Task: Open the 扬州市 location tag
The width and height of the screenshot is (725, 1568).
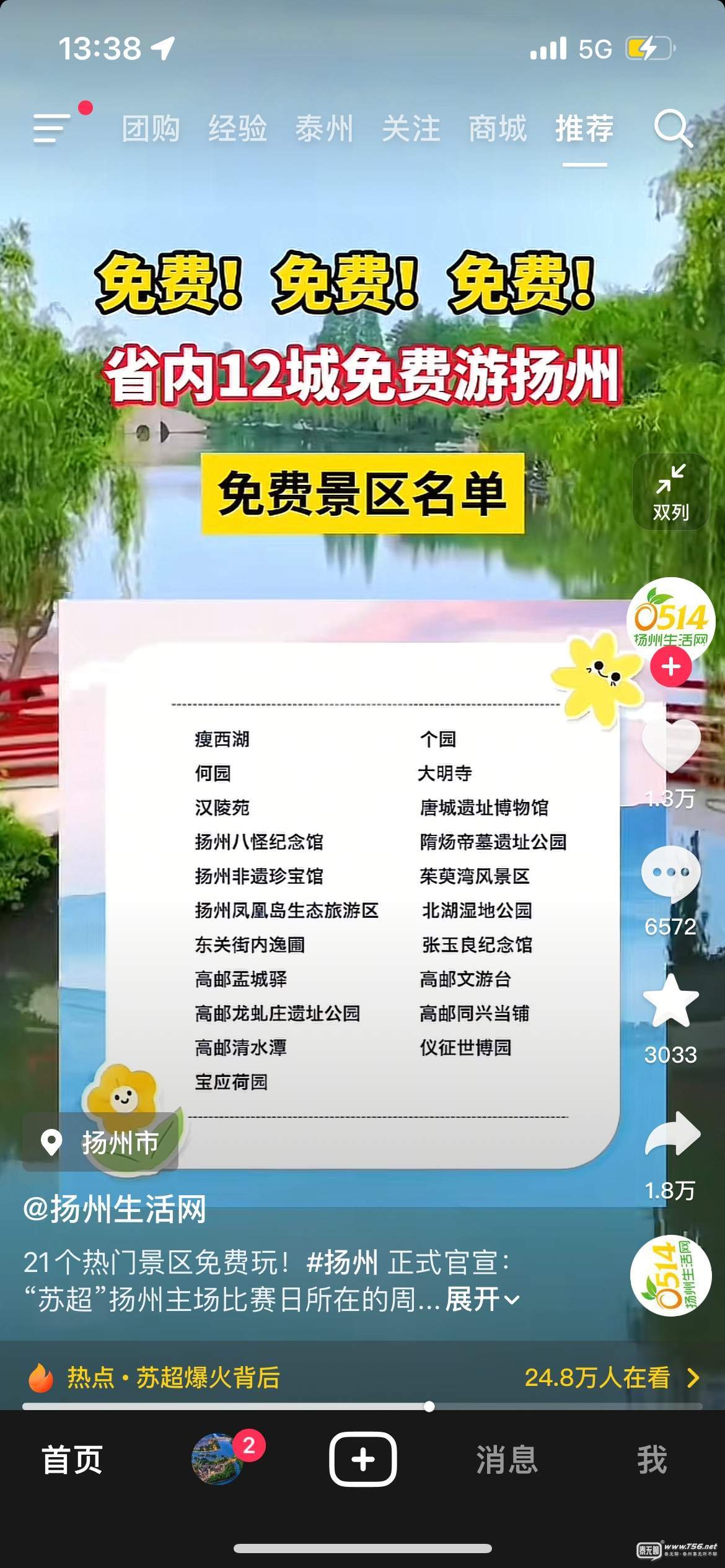Action: tap(101, 1143)
